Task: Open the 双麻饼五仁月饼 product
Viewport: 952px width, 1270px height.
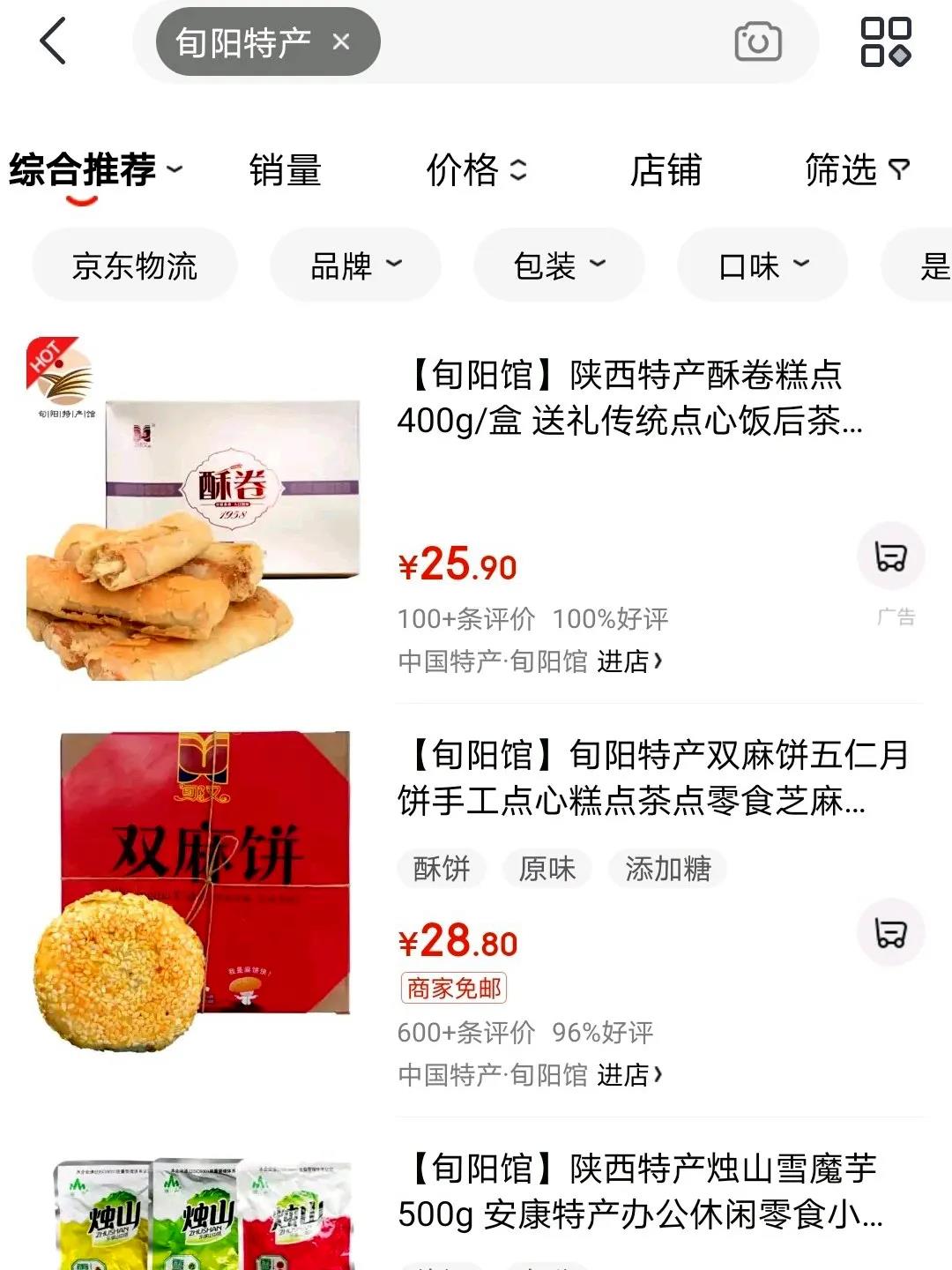Action: pyautogui.click(x=652, y=778)
